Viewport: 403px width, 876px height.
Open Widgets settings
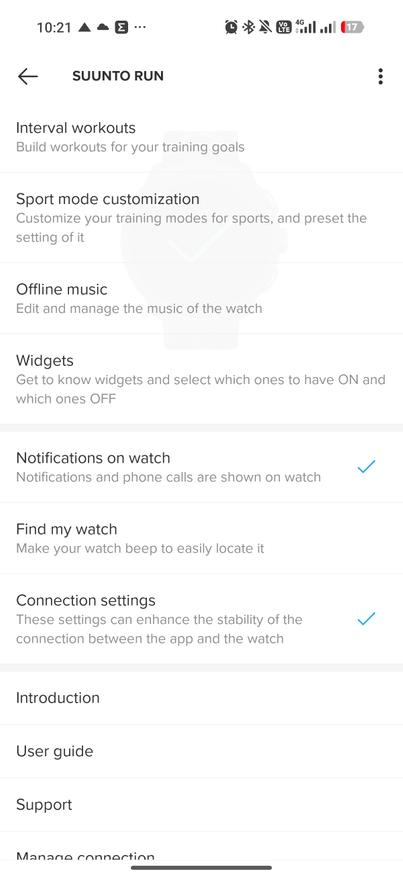[201, 379]
